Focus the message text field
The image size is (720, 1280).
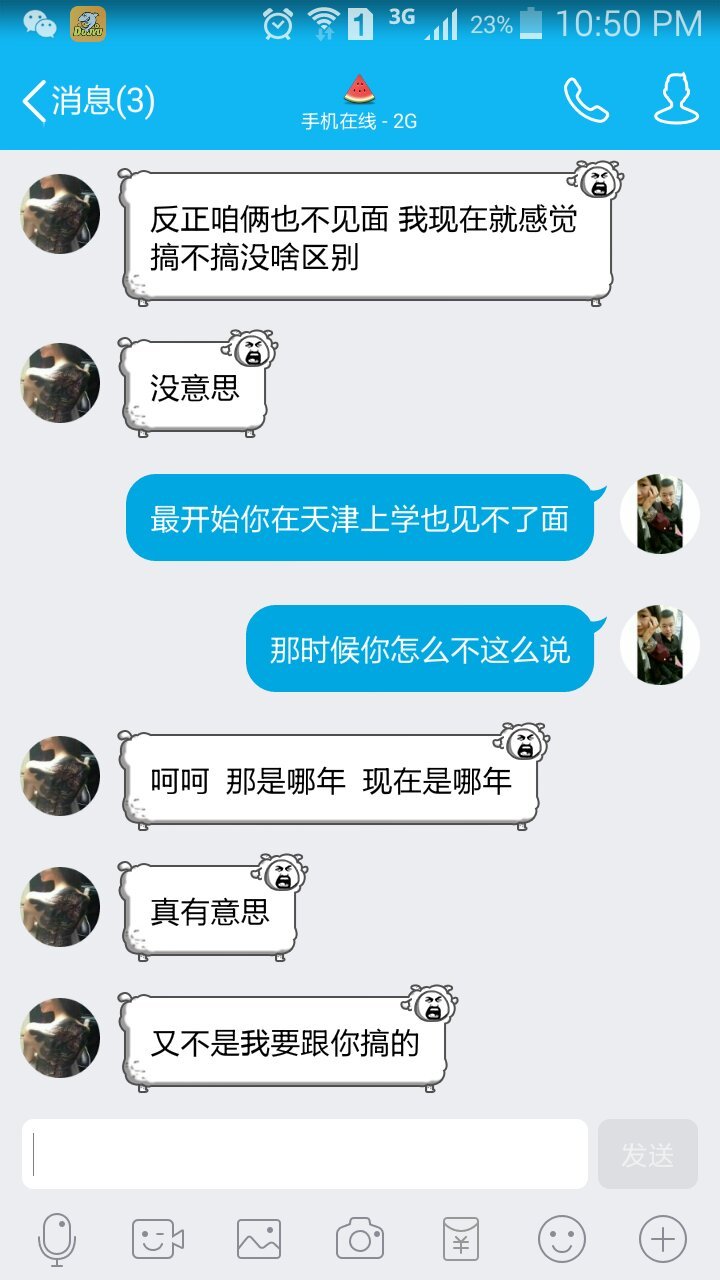[x=305, y=1154]
